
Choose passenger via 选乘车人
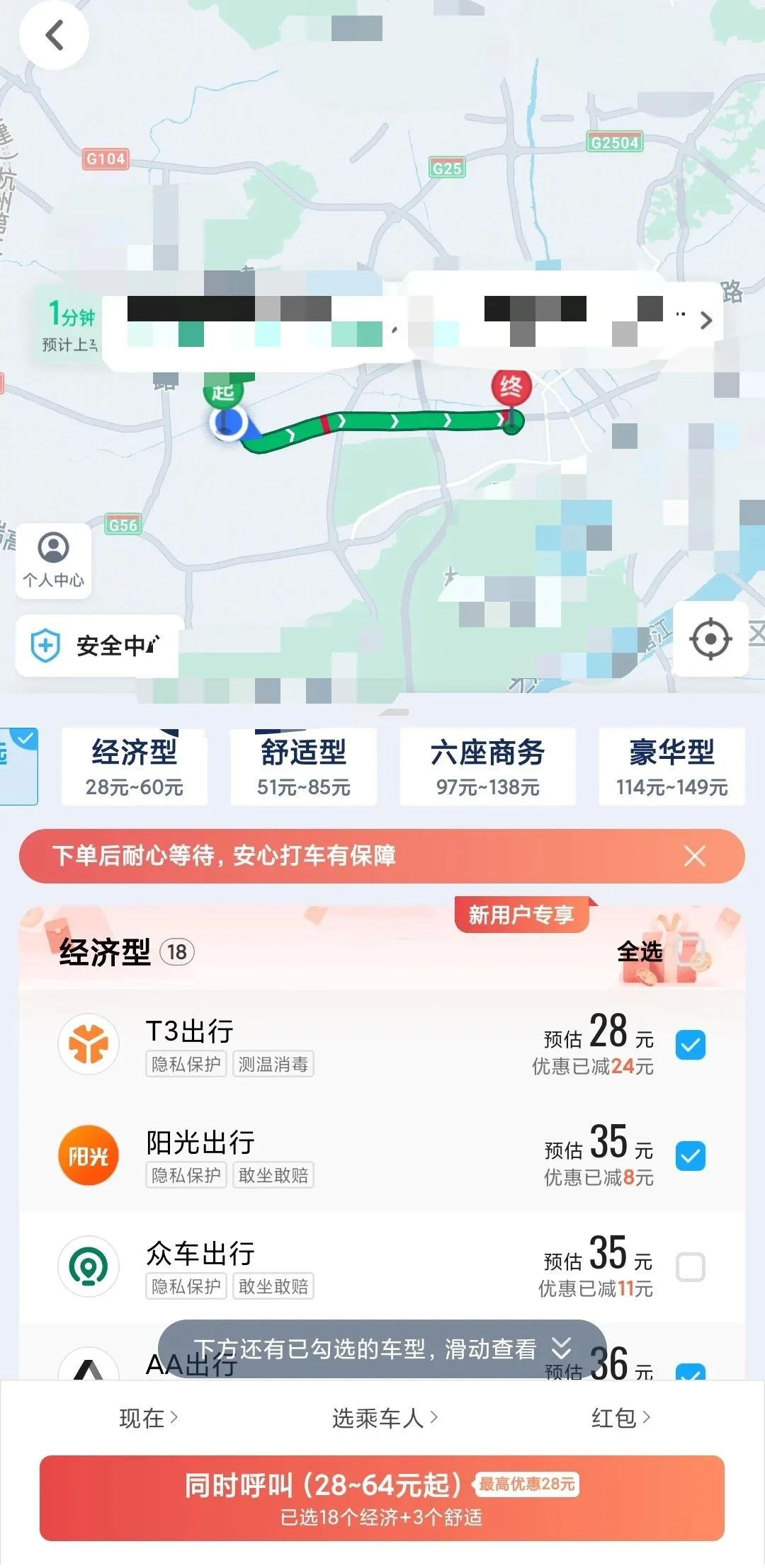pyautogui.click(x=385, y=1418)
